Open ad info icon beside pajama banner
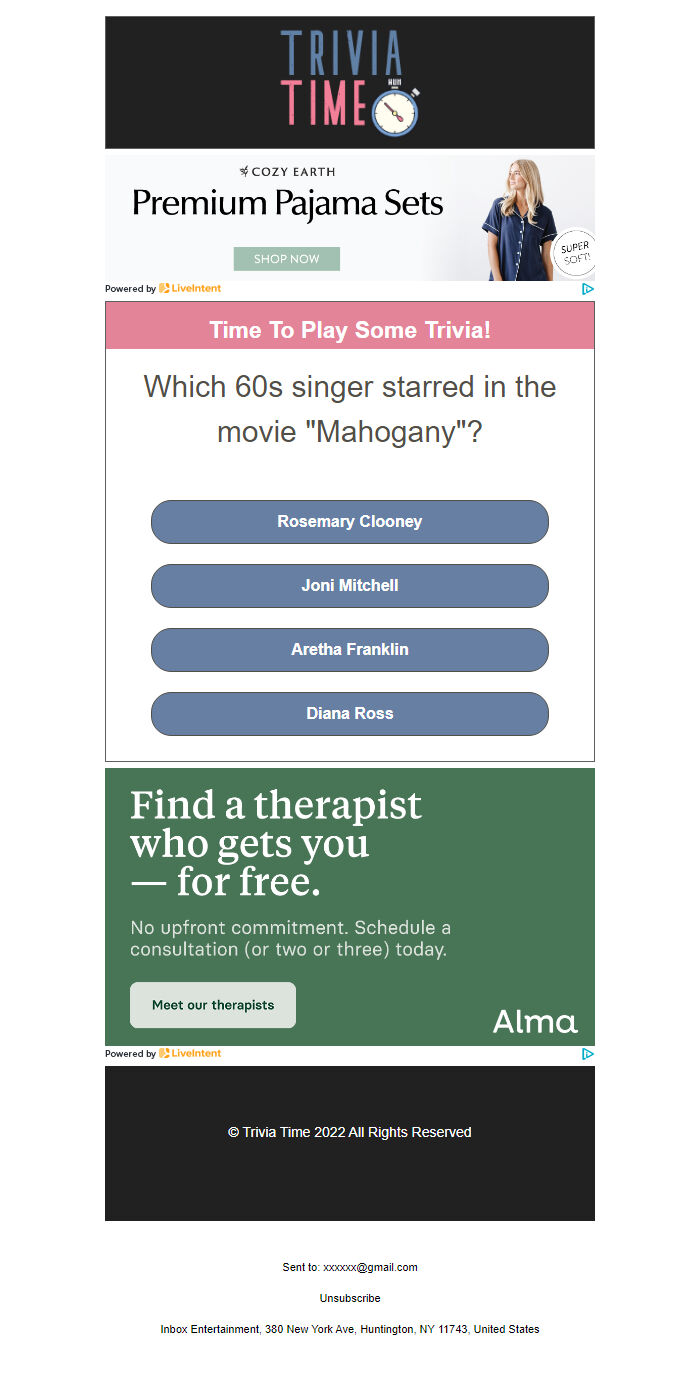 tap(588, 289)
